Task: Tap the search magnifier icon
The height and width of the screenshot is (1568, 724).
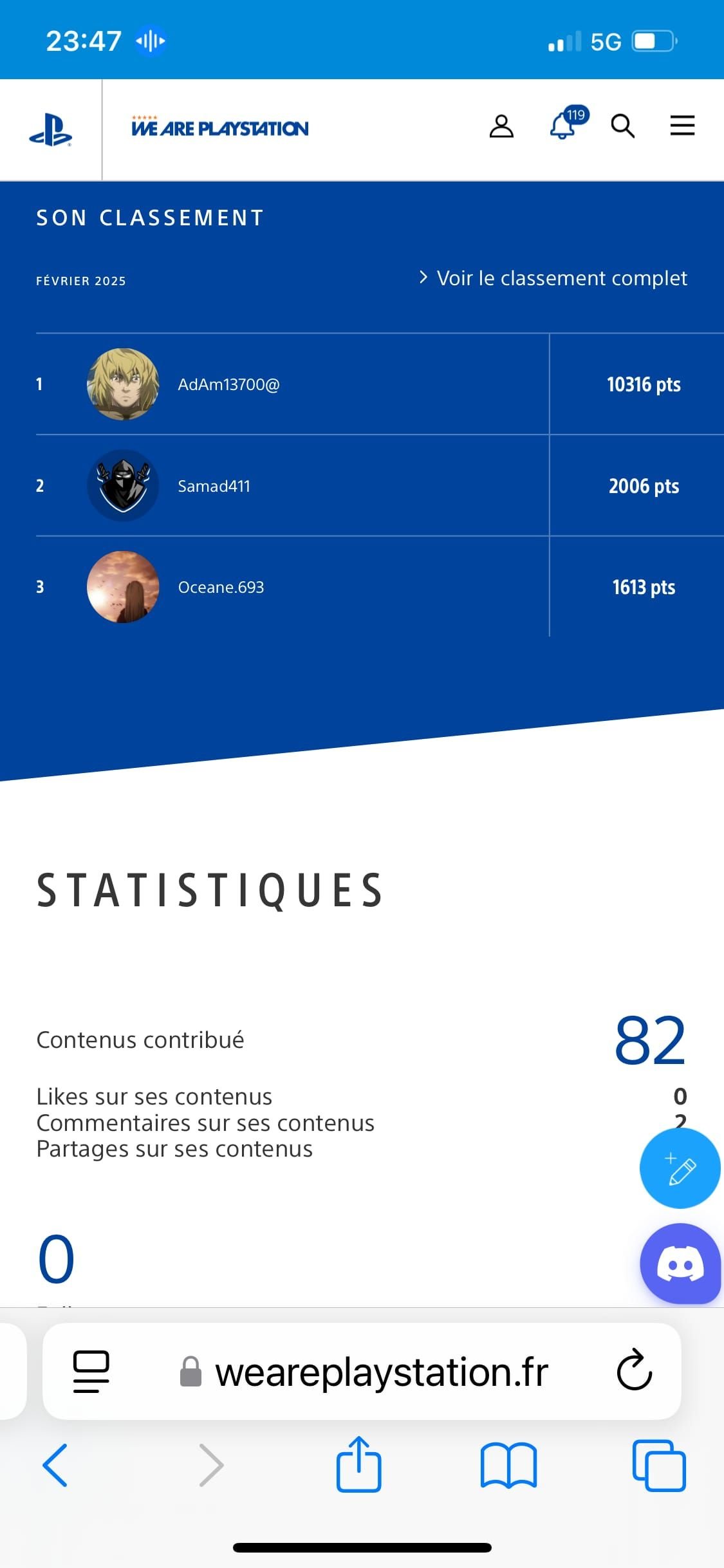Action: (x=622, y=126)
